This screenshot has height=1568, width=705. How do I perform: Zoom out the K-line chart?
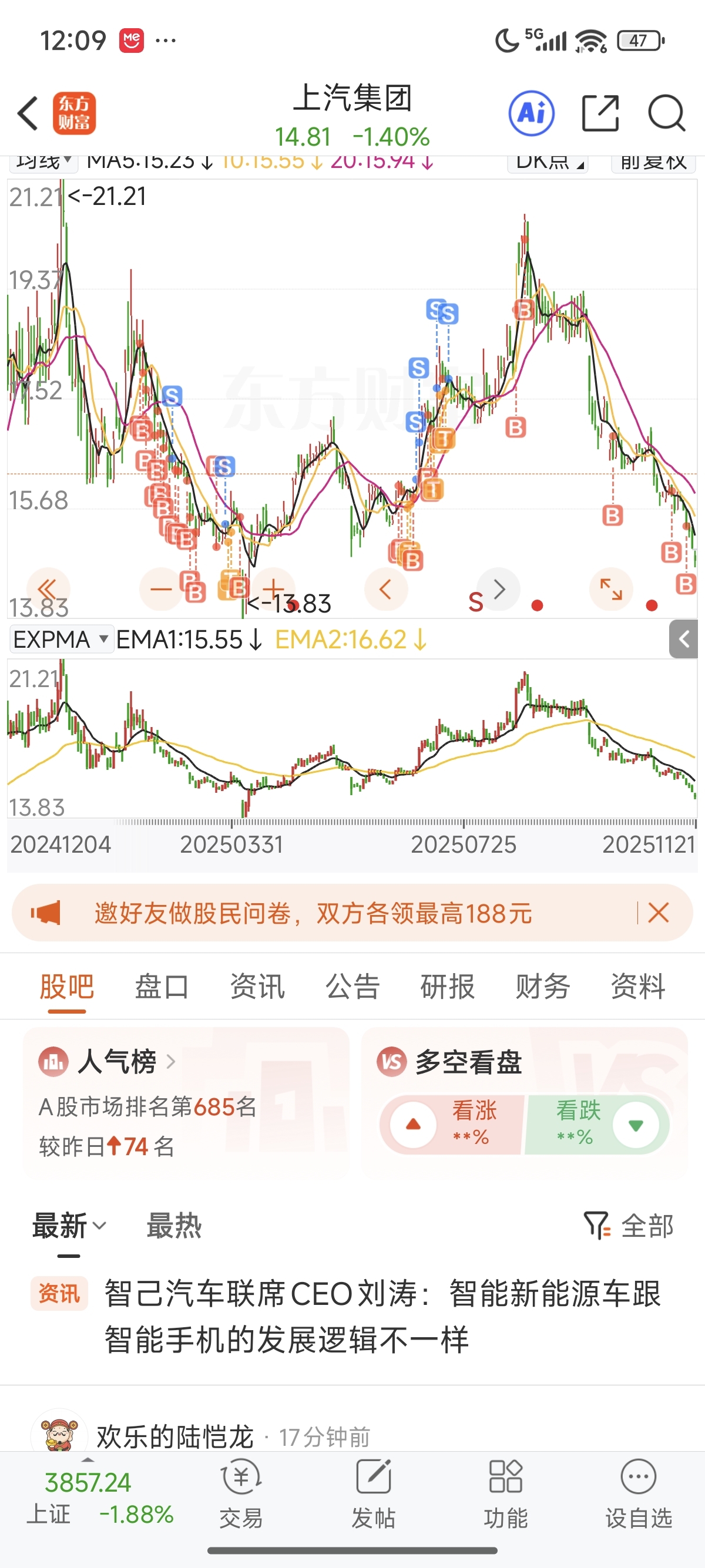[x=161, y=589]
